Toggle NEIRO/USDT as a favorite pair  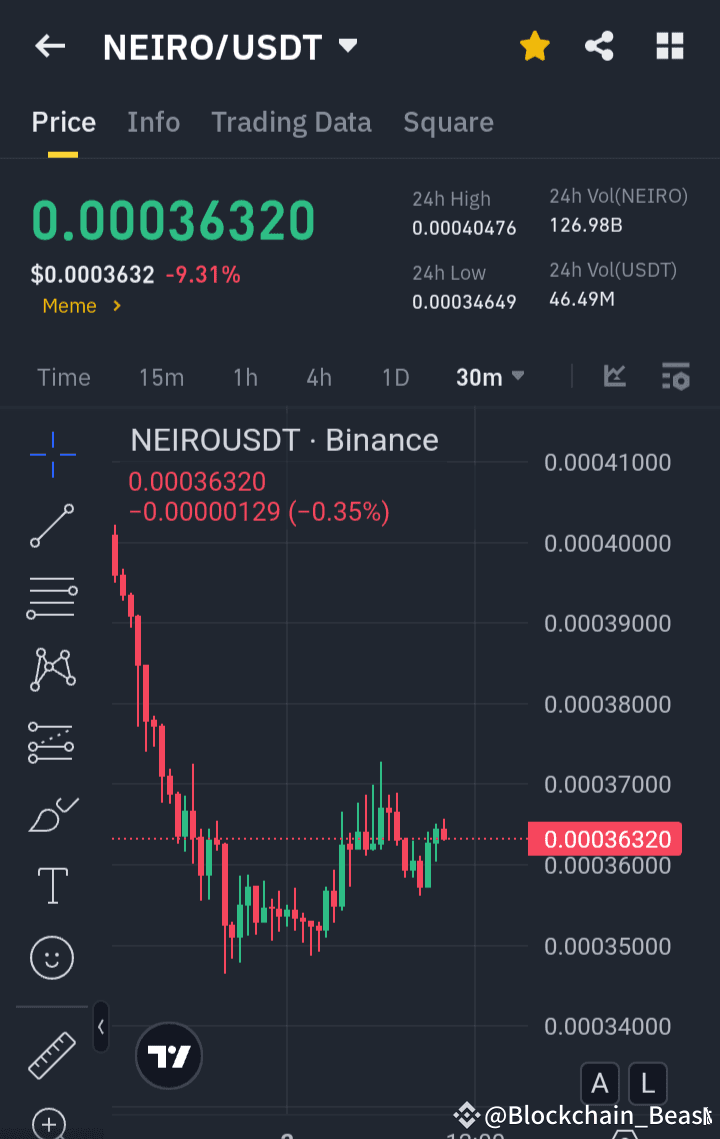click(x=535, y=45)
